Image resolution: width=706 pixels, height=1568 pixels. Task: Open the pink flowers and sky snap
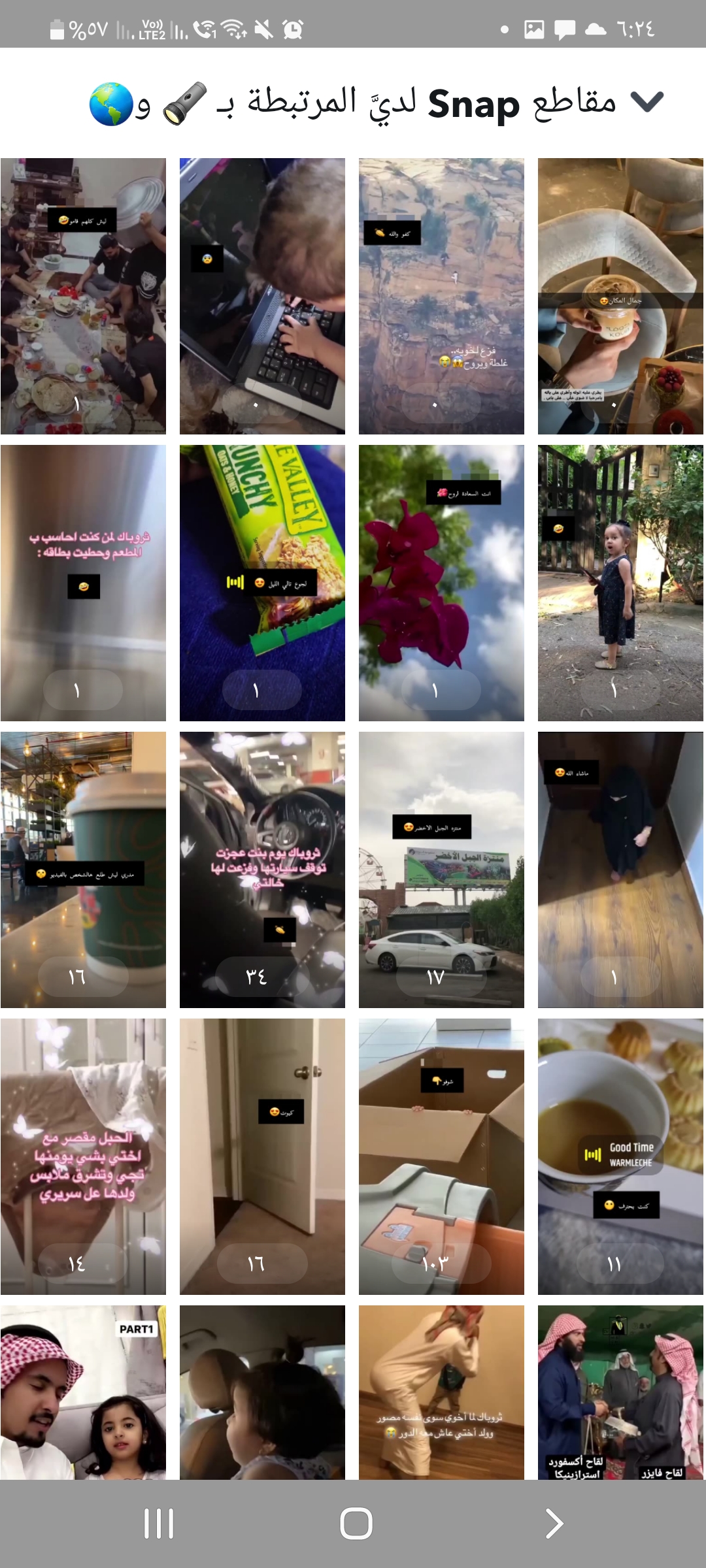tap(441, 583)
